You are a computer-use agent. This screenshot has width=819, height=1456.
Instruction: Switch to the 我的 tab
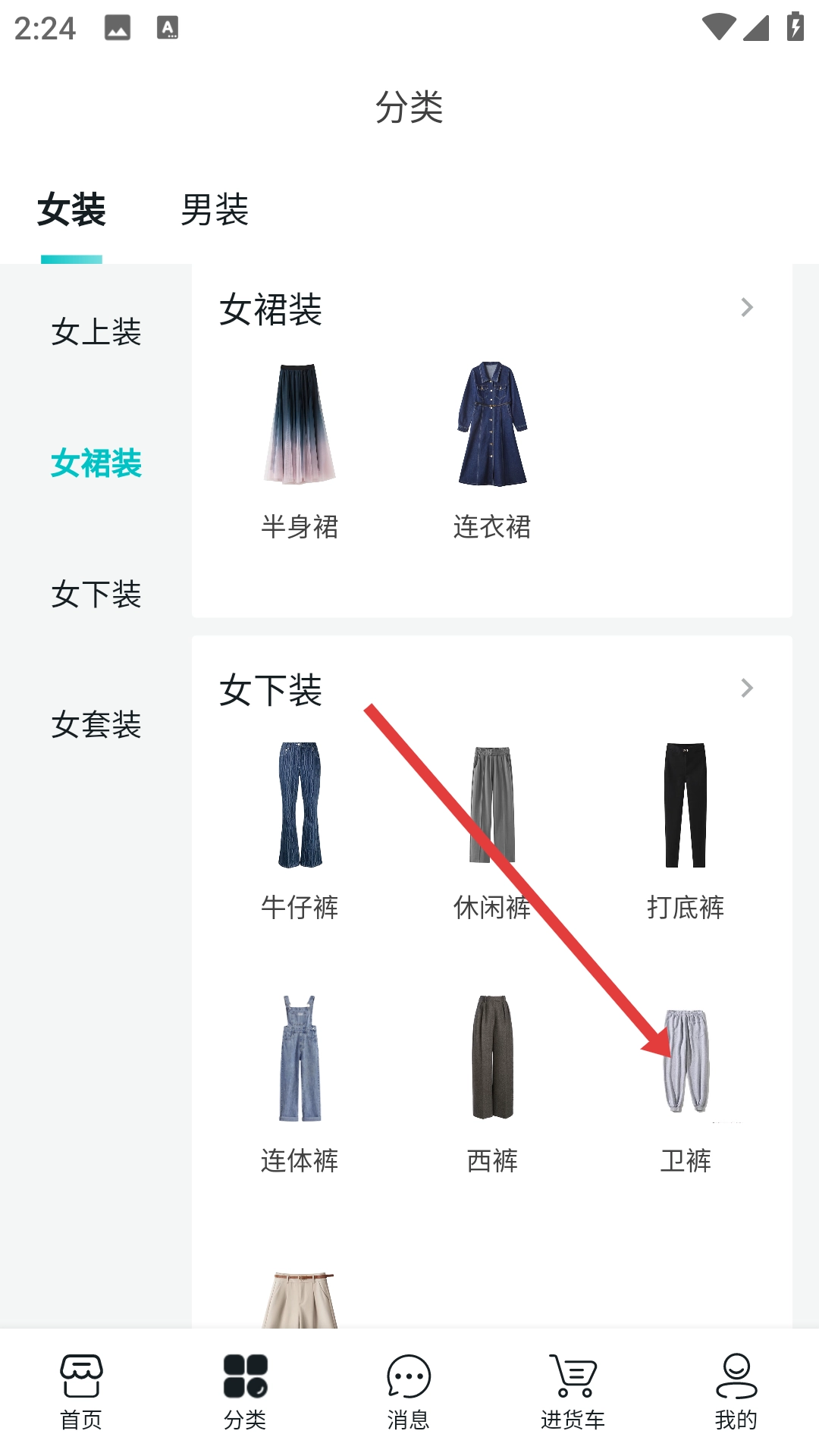point(736,1392)
